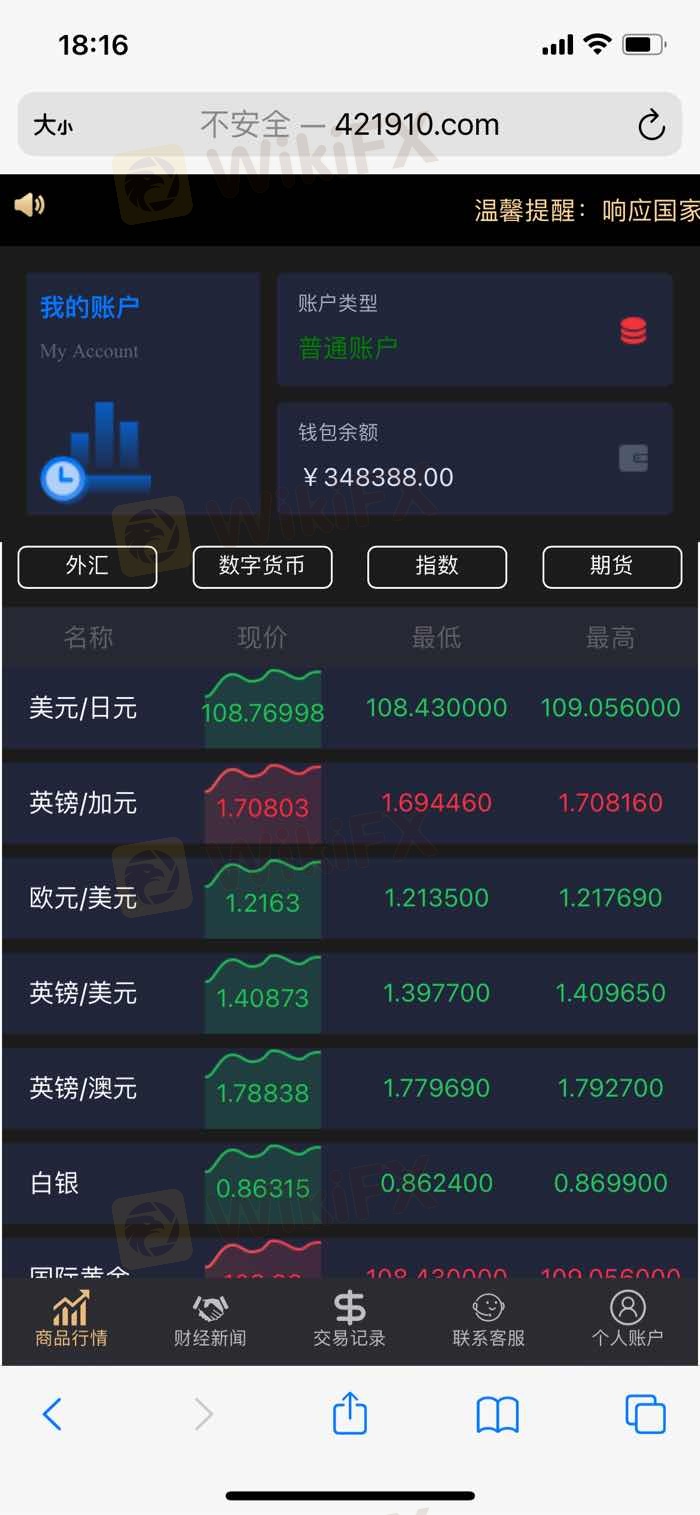Open the 个人账户 tab

coord(627,1320)
